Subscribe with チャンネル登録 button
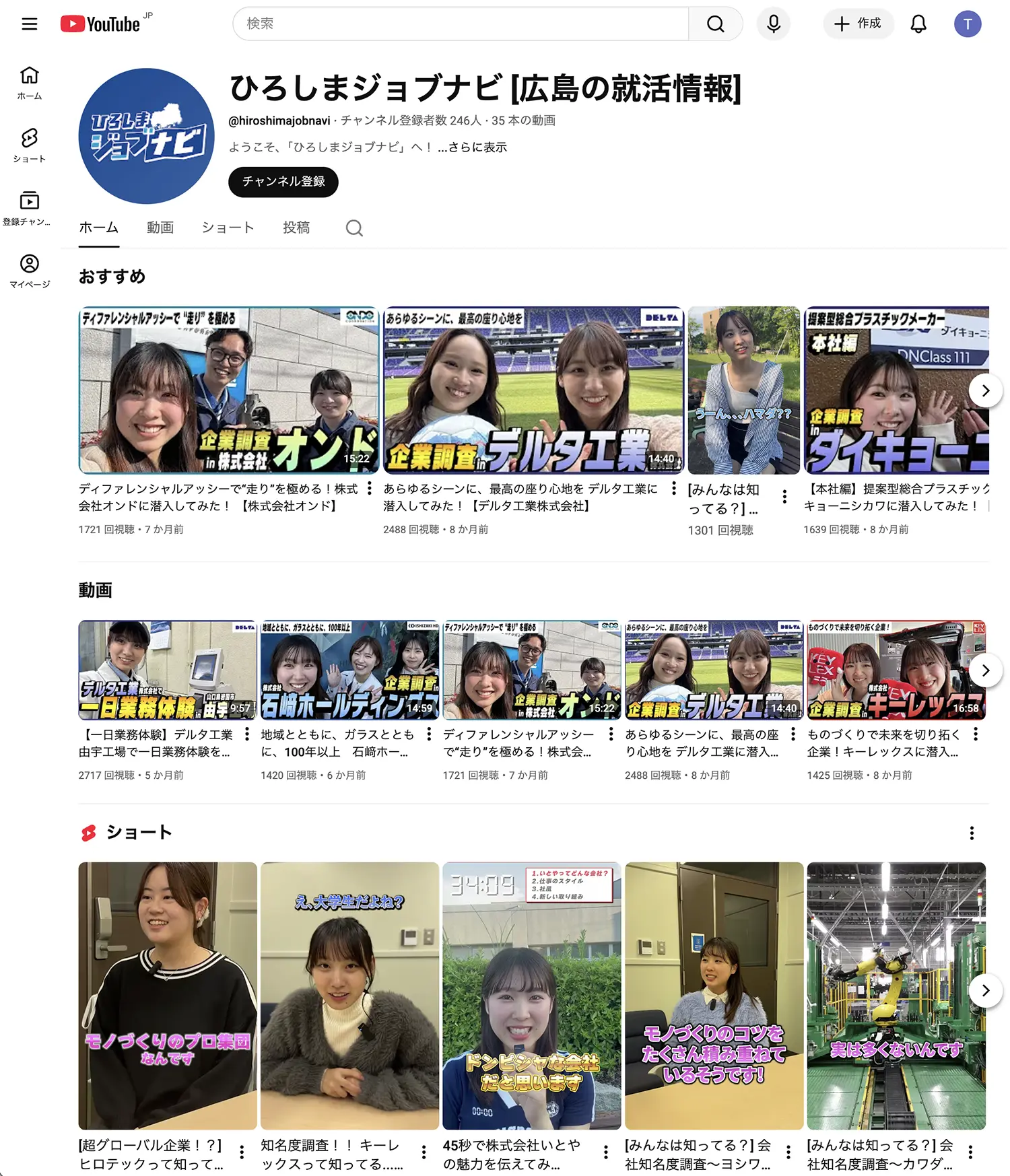The image size is (1010, 1176). point(283,182)
